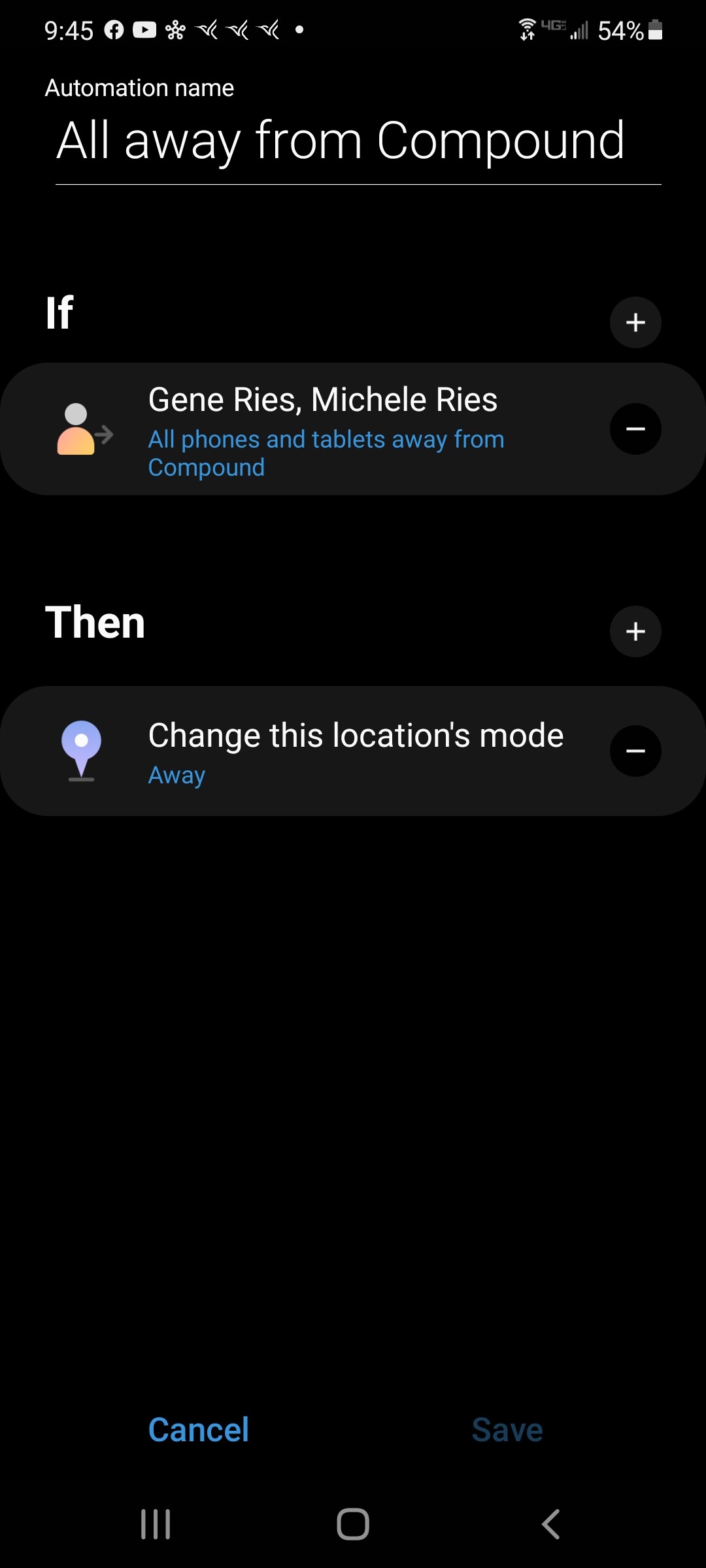Image resolution: width=706 pixels, height=1568 pixels.
Task: Tap the Back navigation button
Action: (550, 1524)
